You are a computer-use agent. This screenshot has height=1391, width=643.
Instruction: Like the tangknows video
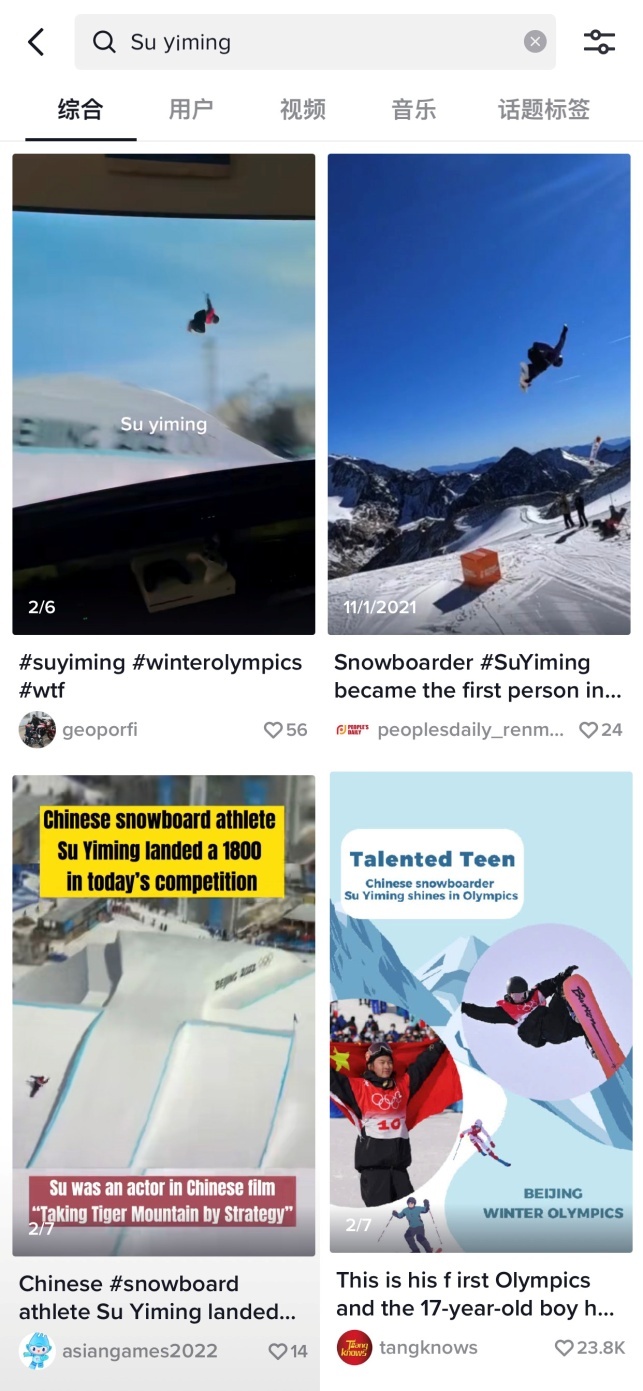tap(565, 1347)
